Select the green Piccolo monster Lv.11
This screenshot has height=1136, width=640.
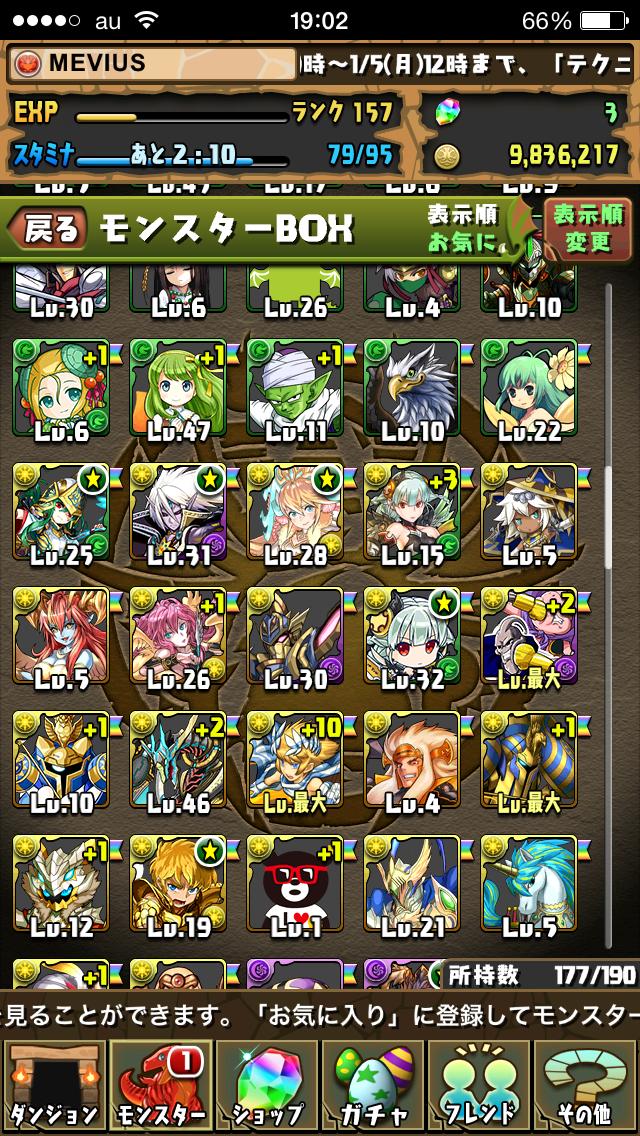pos(295,390)
